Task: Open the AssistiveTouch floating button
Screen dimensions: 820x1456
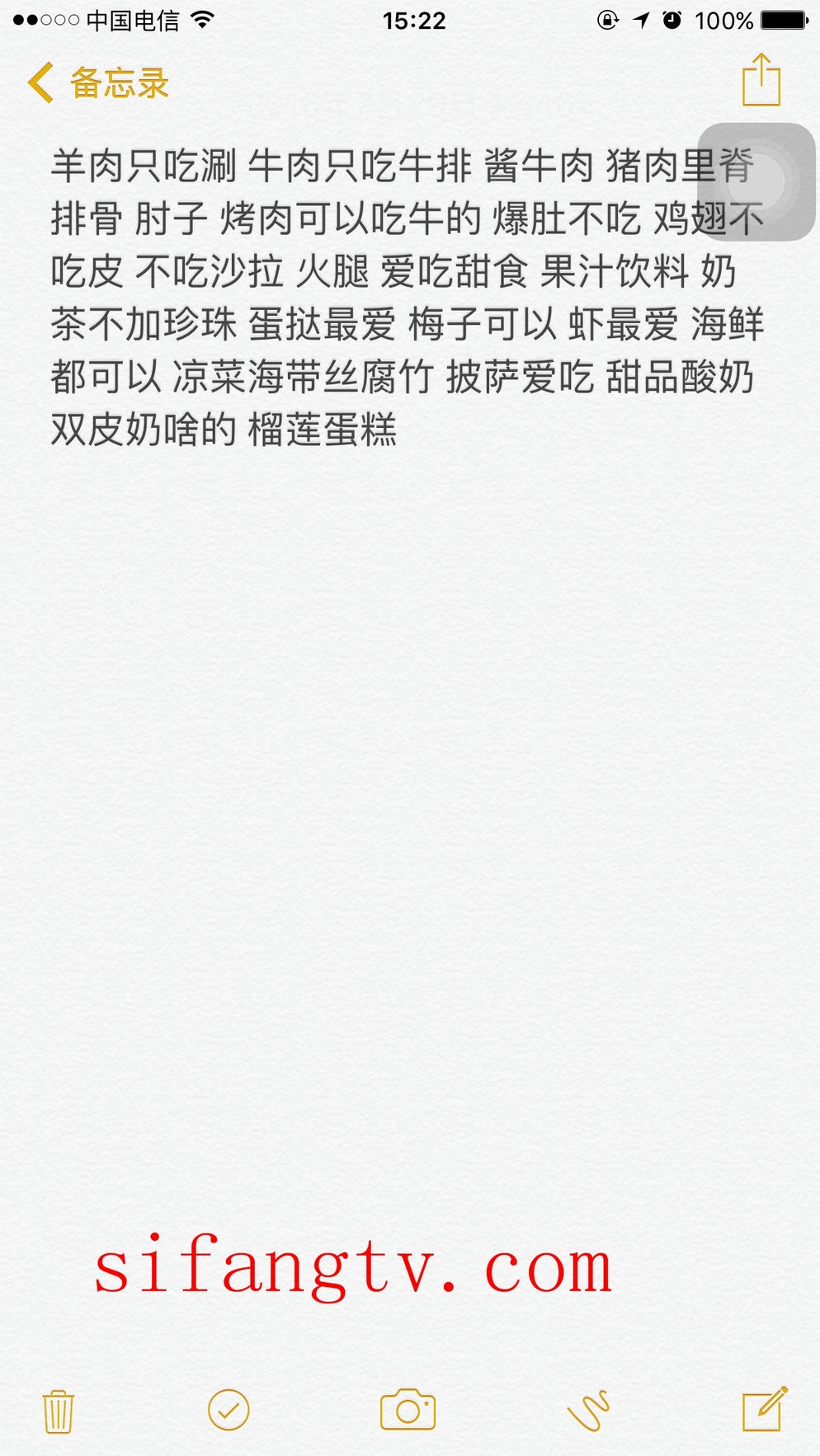Action: point(756,182)
